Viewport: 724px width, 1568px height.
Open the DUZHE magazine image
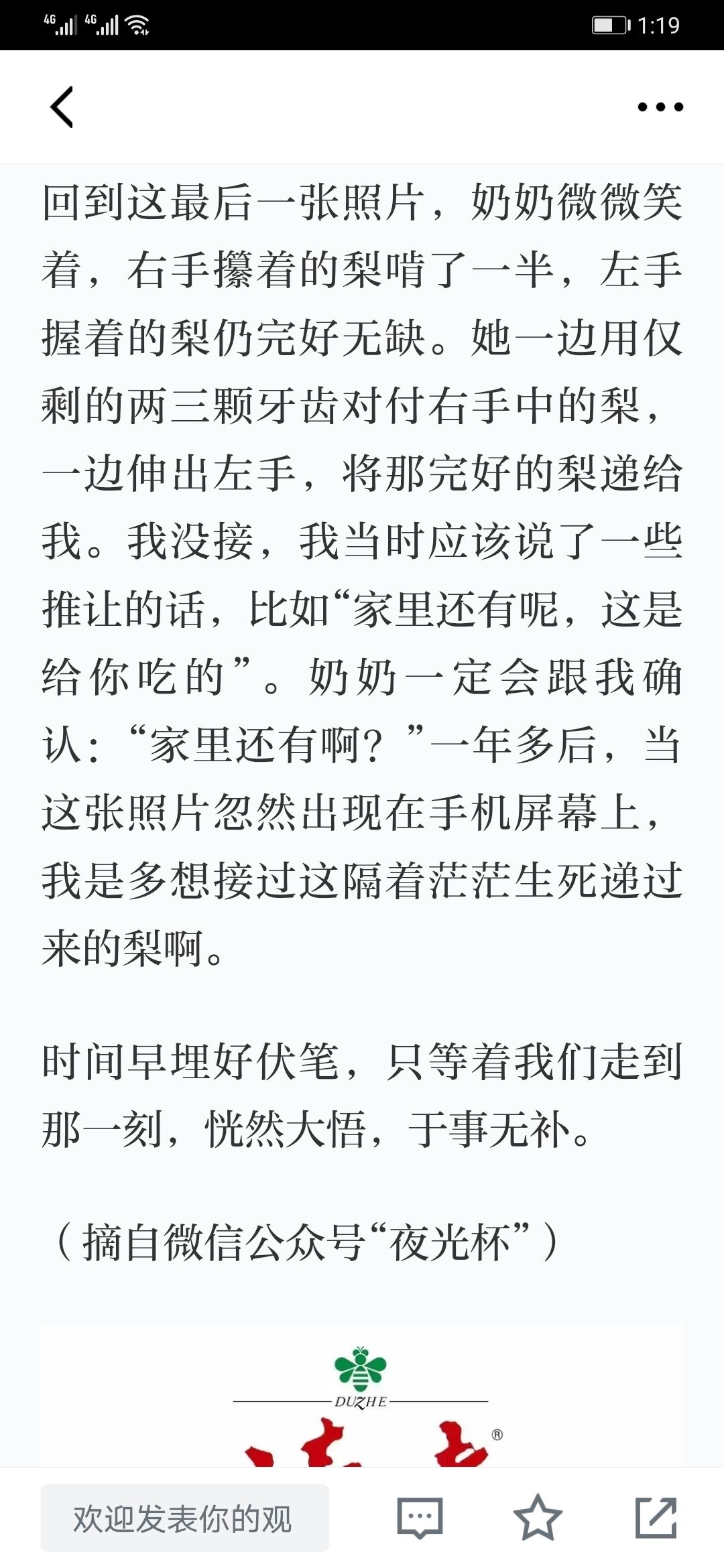pos(362,1397)
